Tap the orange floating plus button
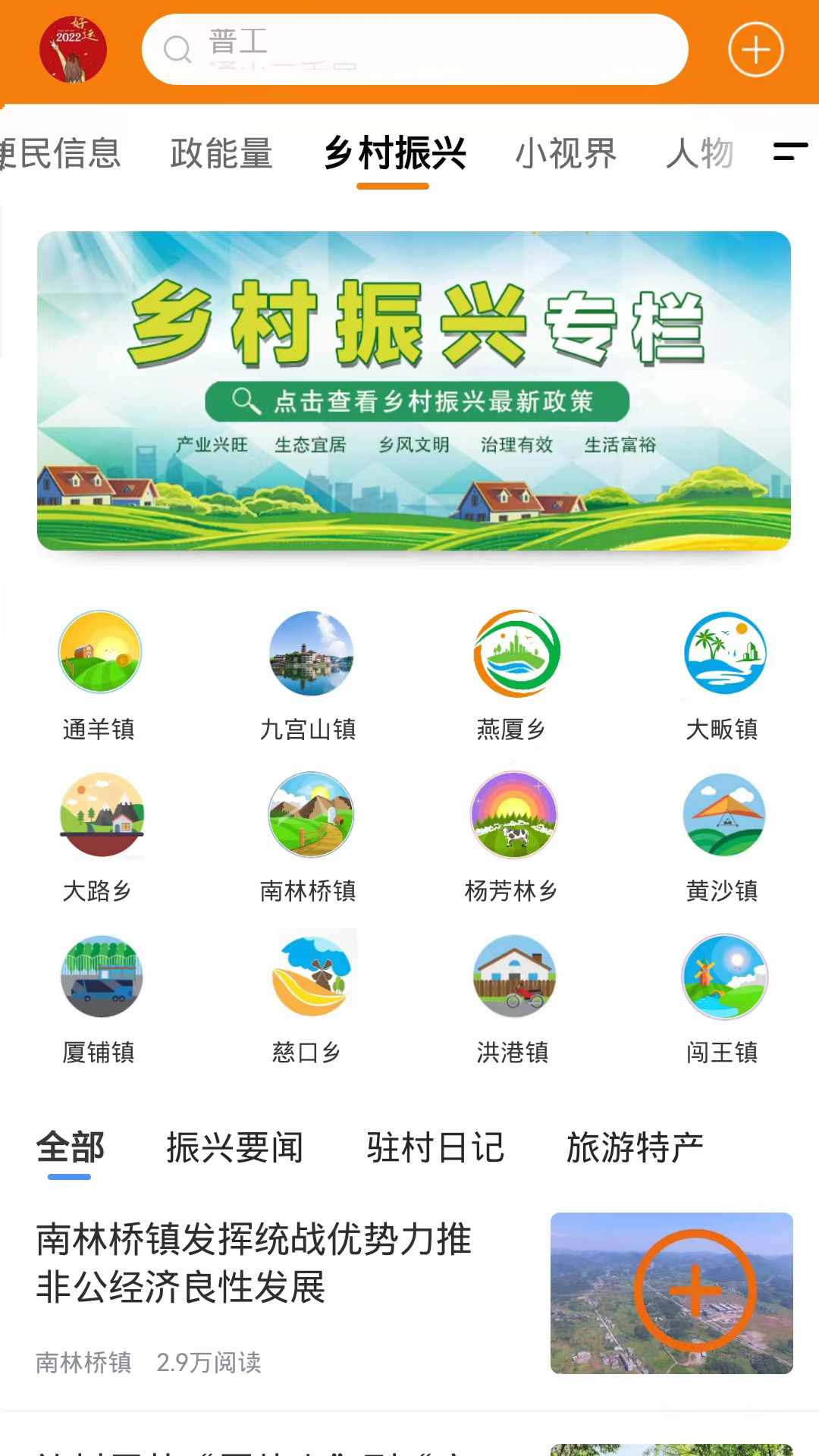The height and width of the screenshot is (1456, 819). click(x=695, y=1290)
